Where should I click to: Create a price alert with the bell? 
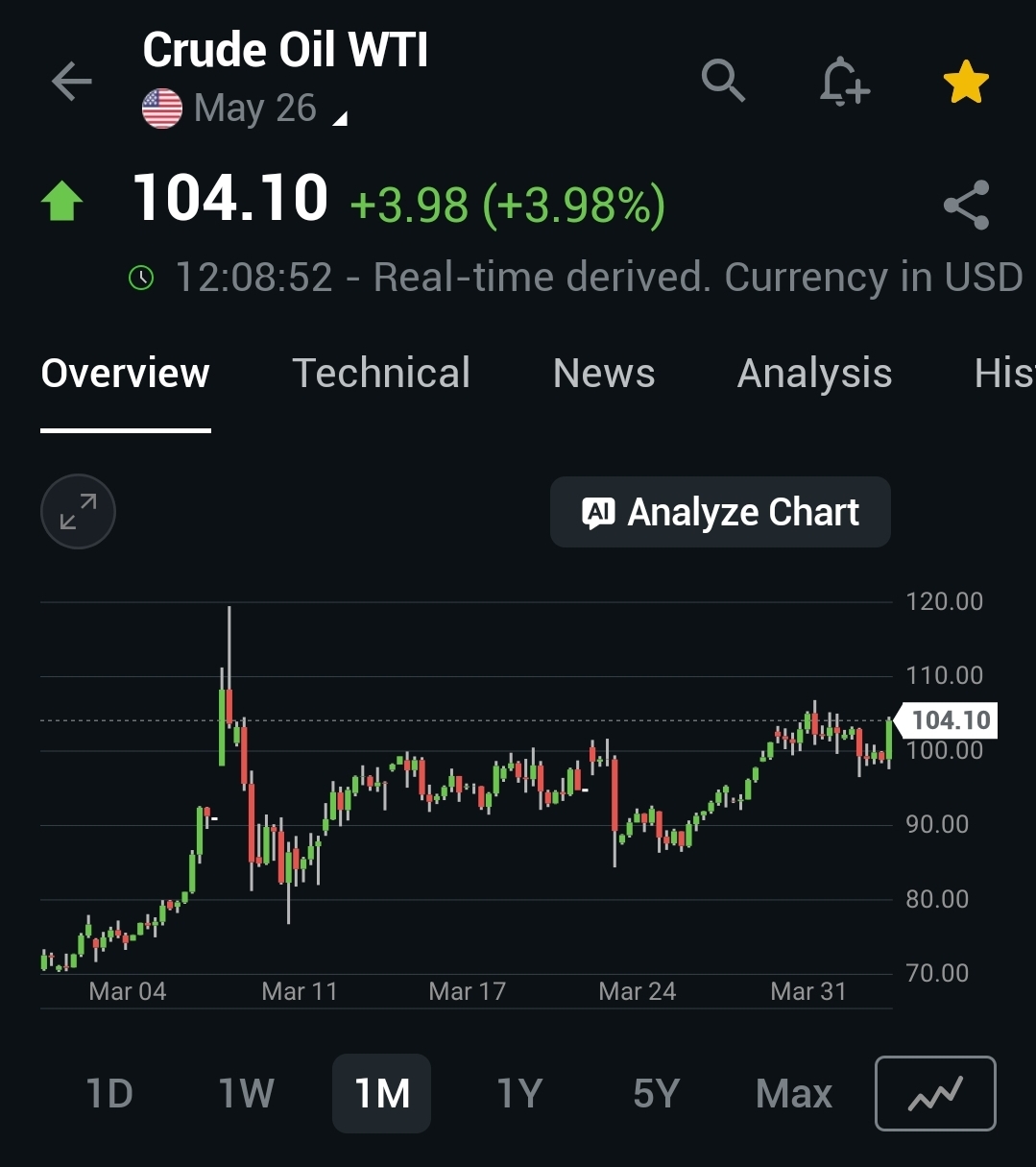pos(844,81)
